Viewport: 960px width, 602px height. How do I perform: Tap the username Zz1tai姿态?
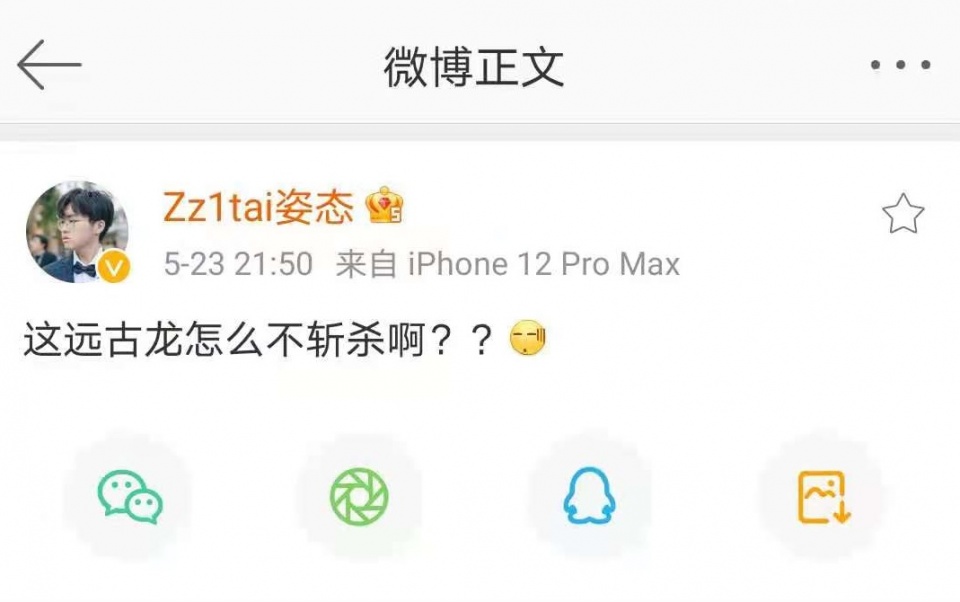tap(258, 208)
